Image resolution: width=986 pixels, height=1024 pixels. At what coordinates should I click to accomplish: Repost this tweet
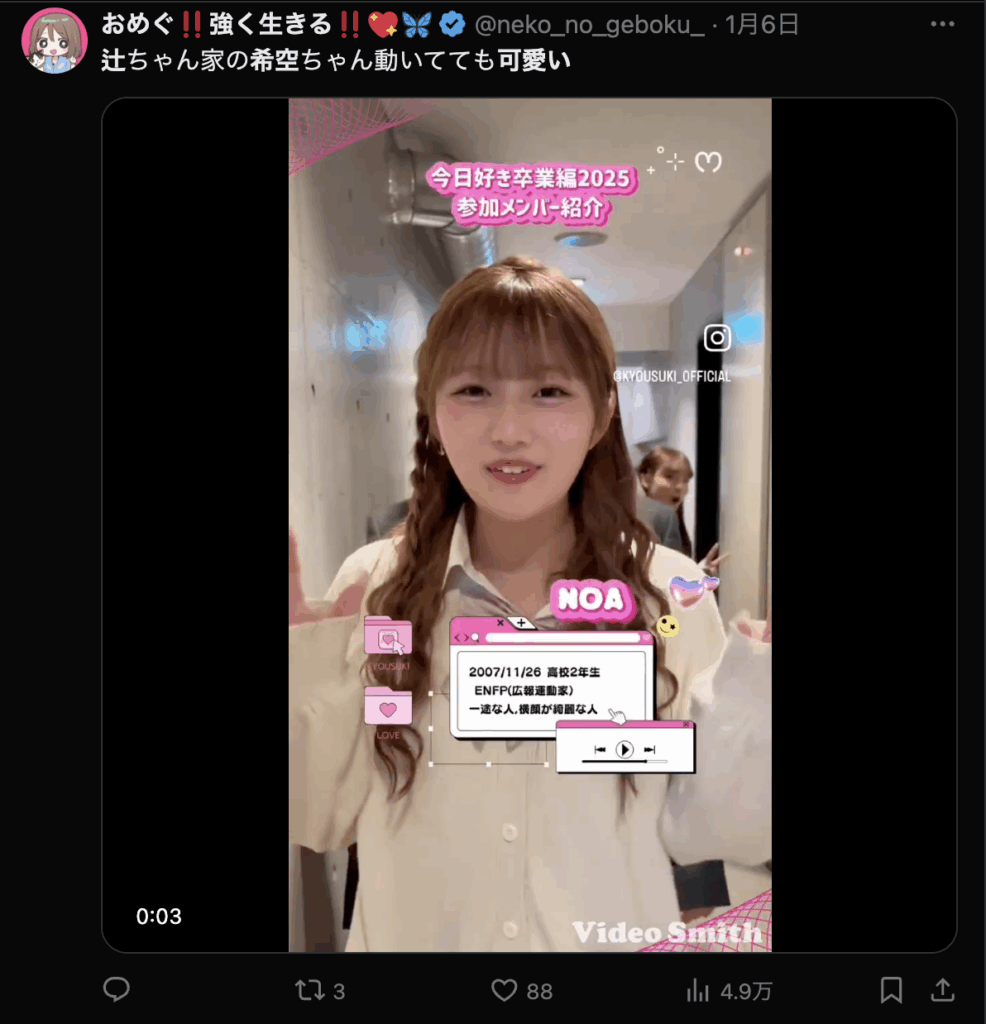point(309,990)
